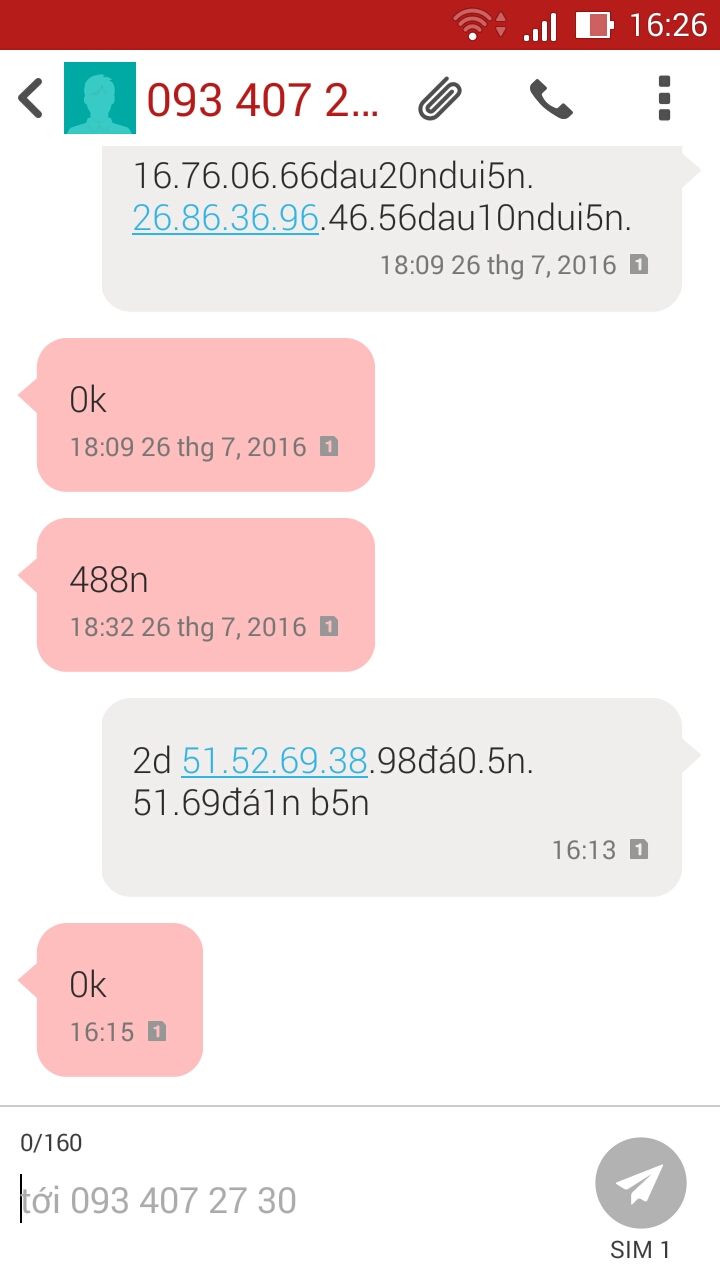The height and width of the screenshot is (1280, 720).
Task: Send the message via SIM 1
Action: pos(640,1186)
